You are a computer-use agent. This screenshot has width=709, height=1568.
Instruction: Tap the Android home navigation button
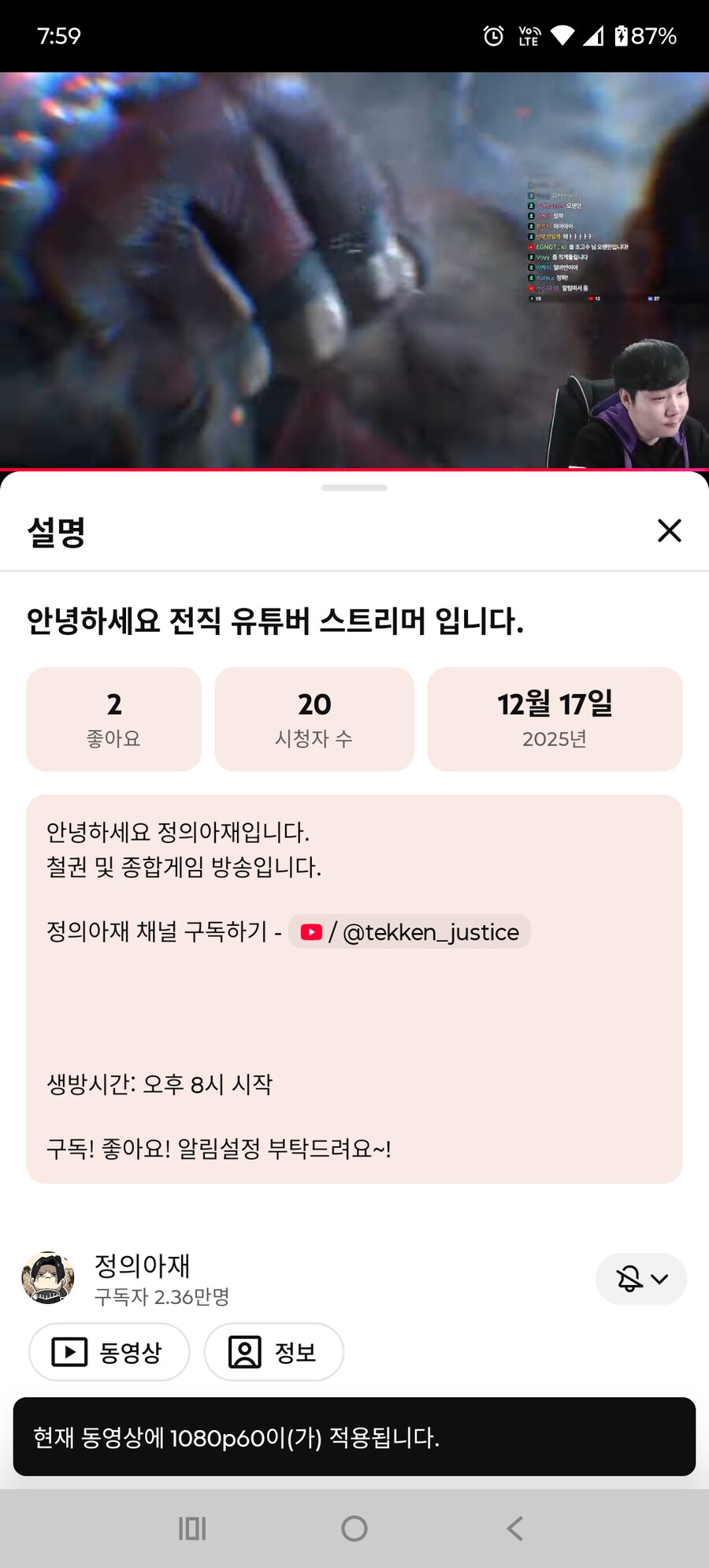pos(354,1528)
